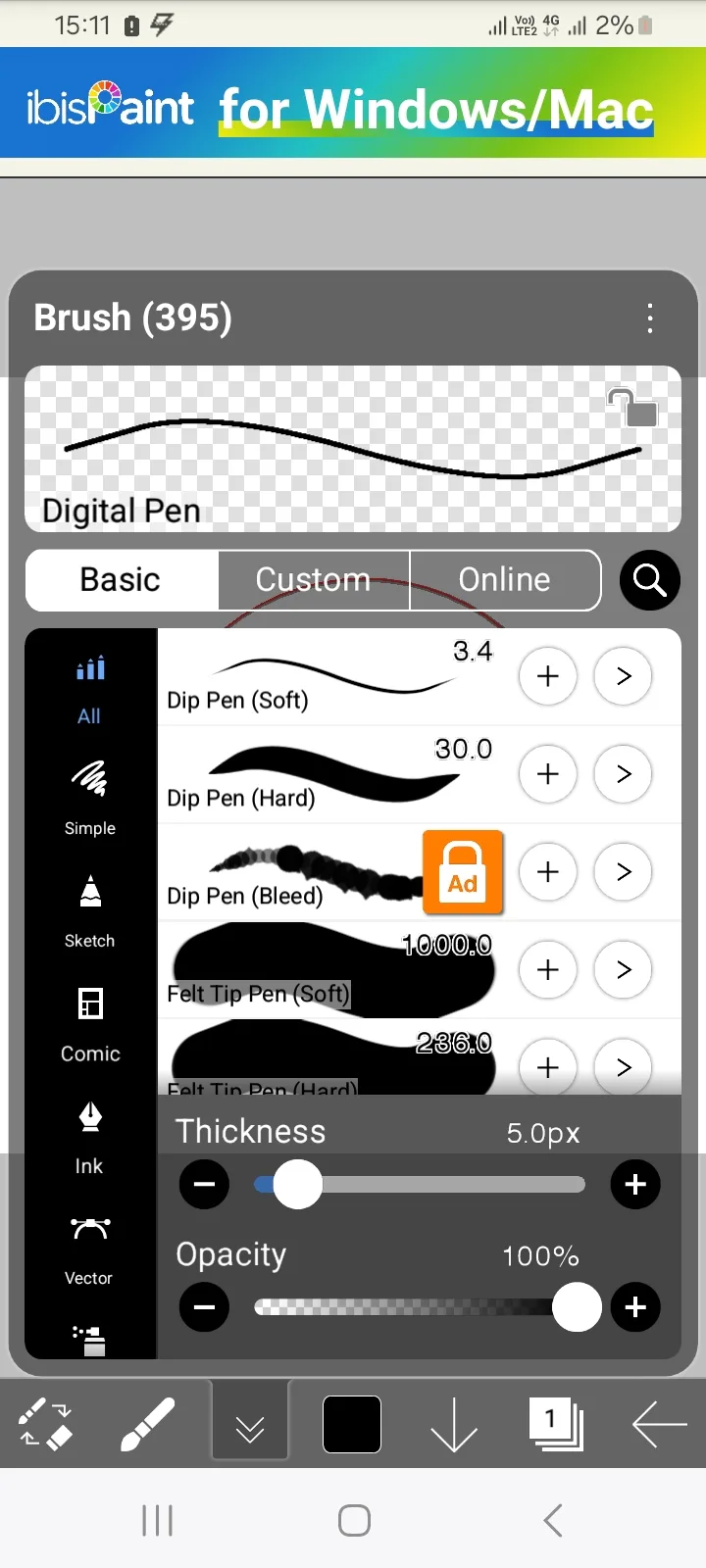Decrease opacity with the minus button
The width and height of the screenshot is (706, 1568).
point(204,1307)
